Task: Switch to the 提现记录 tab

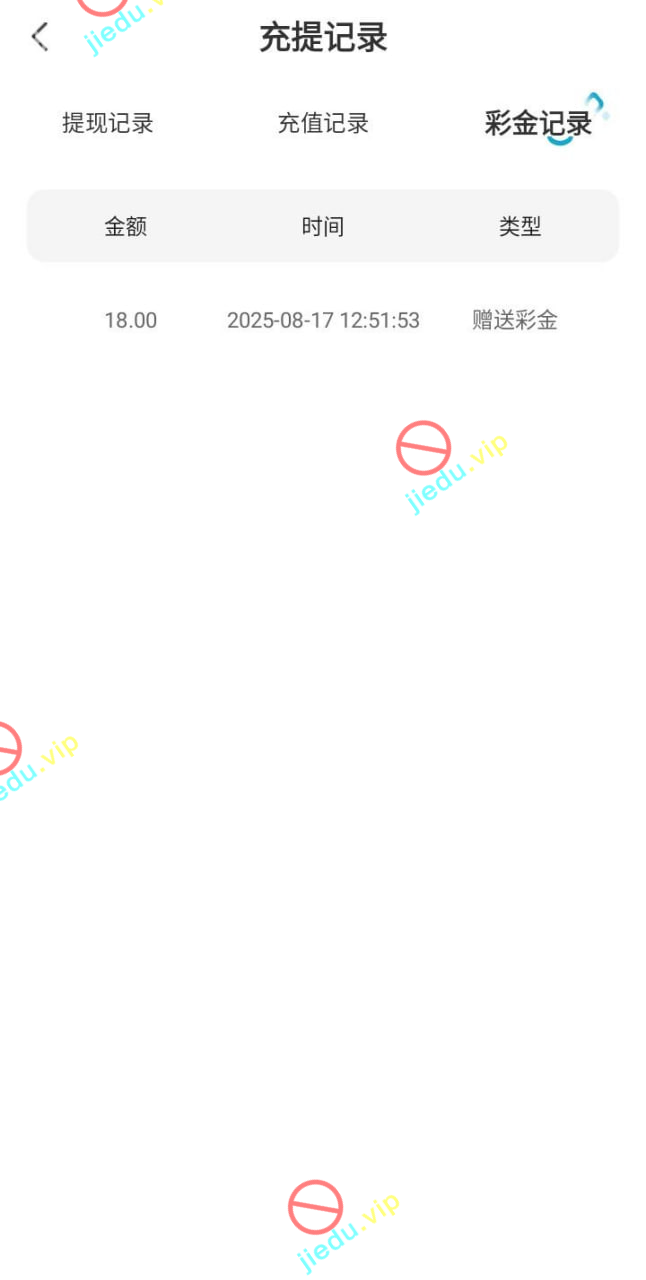Action: 108,124
